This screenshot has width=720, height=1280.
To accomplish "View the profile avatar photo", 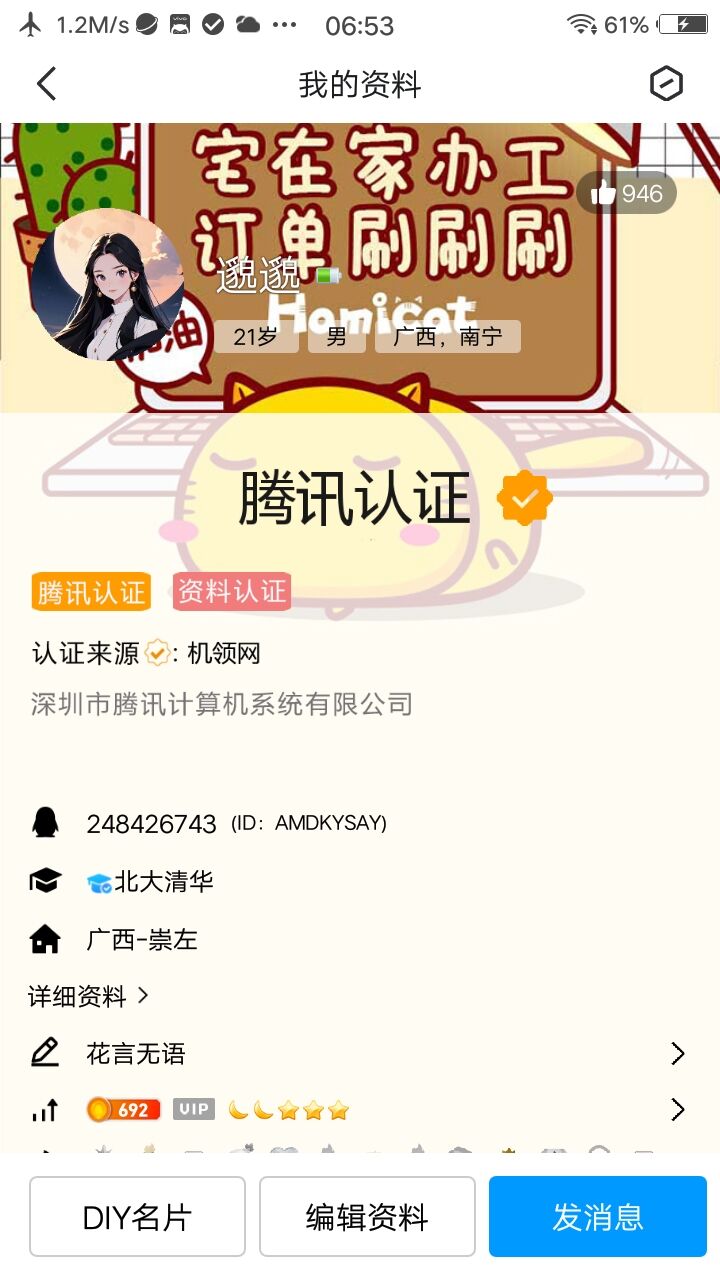I will [x=107, y=284].
